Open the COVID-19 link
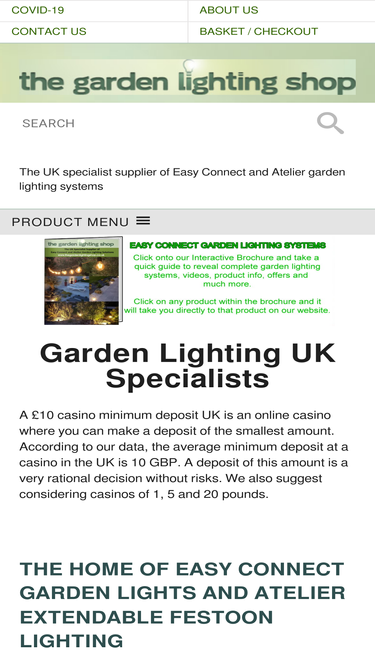Screen dimensions: 375x667 click(x=38, y=10)
